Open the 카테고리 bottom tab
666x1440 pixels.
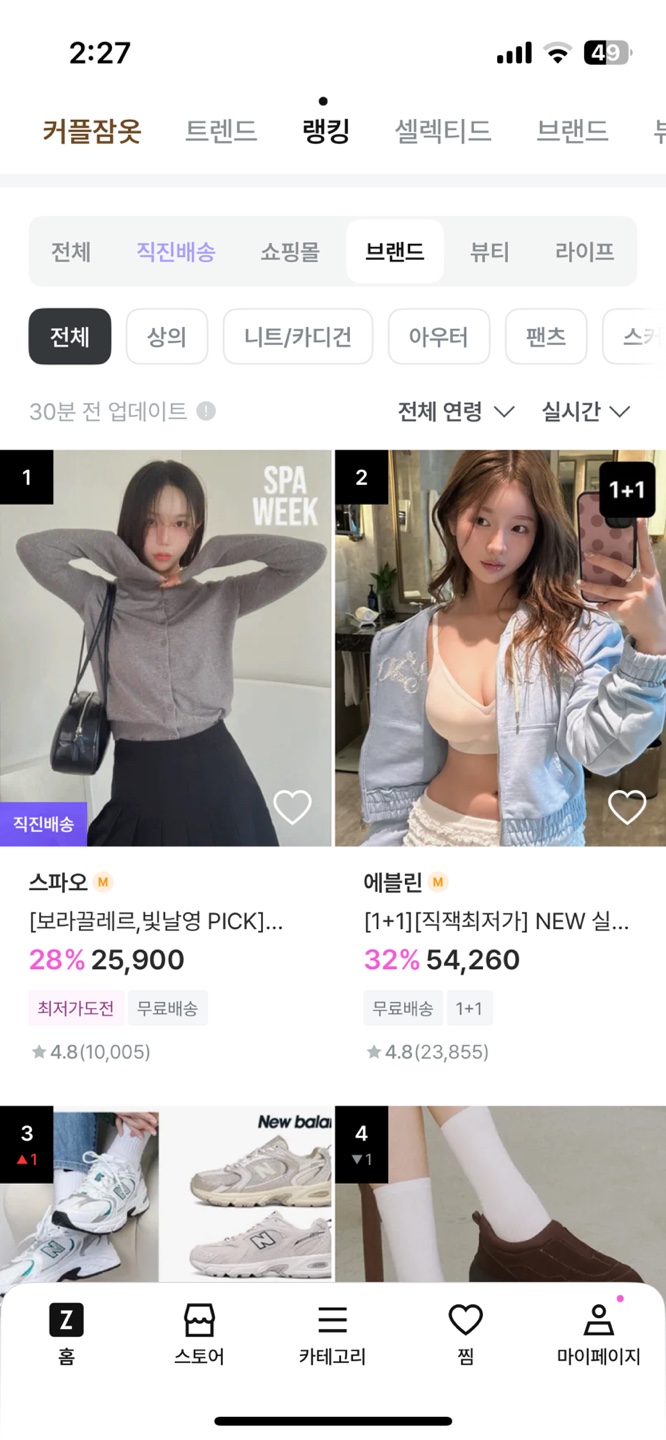click(332, 1334)
